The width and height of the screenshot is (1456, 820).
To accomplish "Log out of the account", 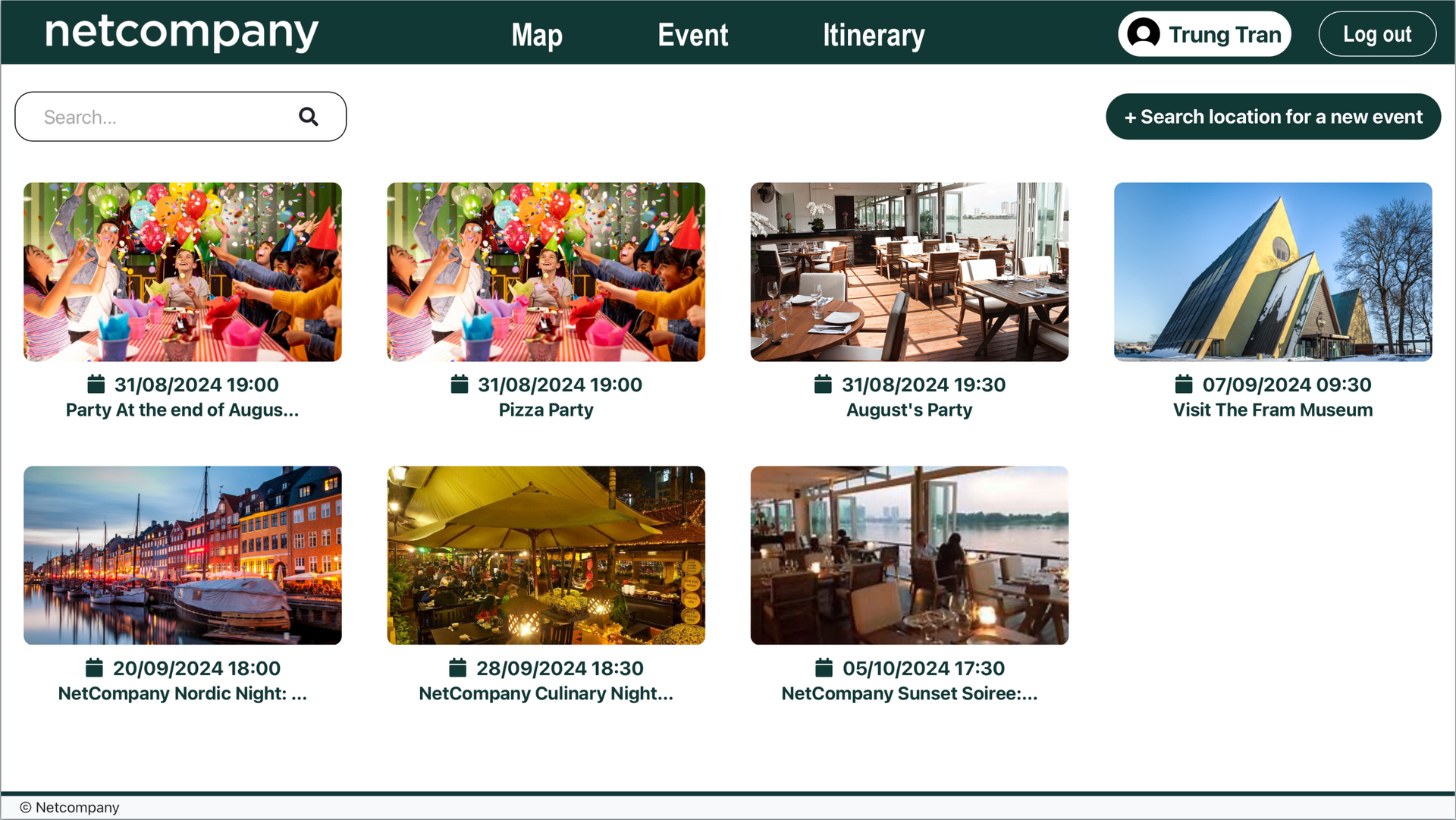I will pyautogui.click(x=1376, y=34).
